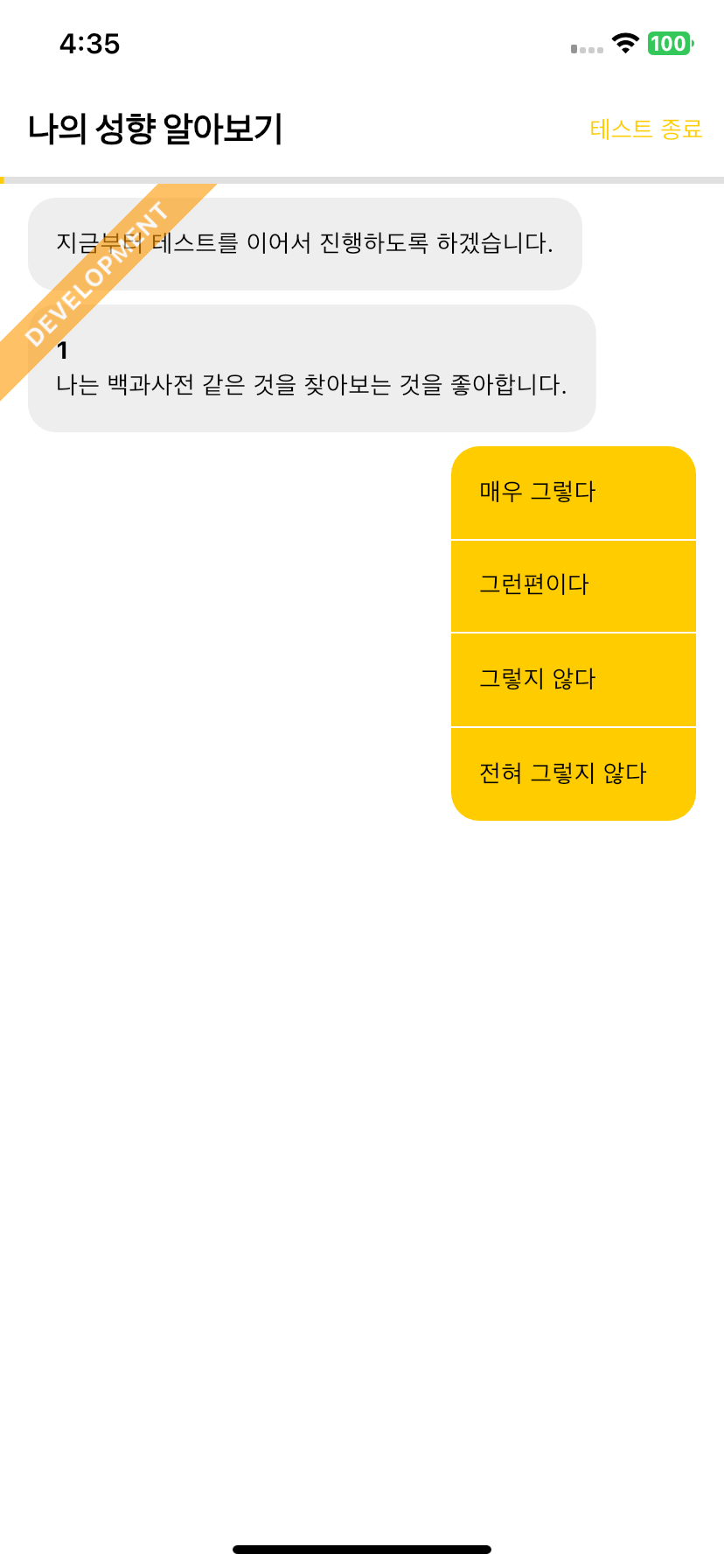This screenshot has width=724, height=1568.
Task: Click the question bubble about 백과사전
Action: point(310,367)
